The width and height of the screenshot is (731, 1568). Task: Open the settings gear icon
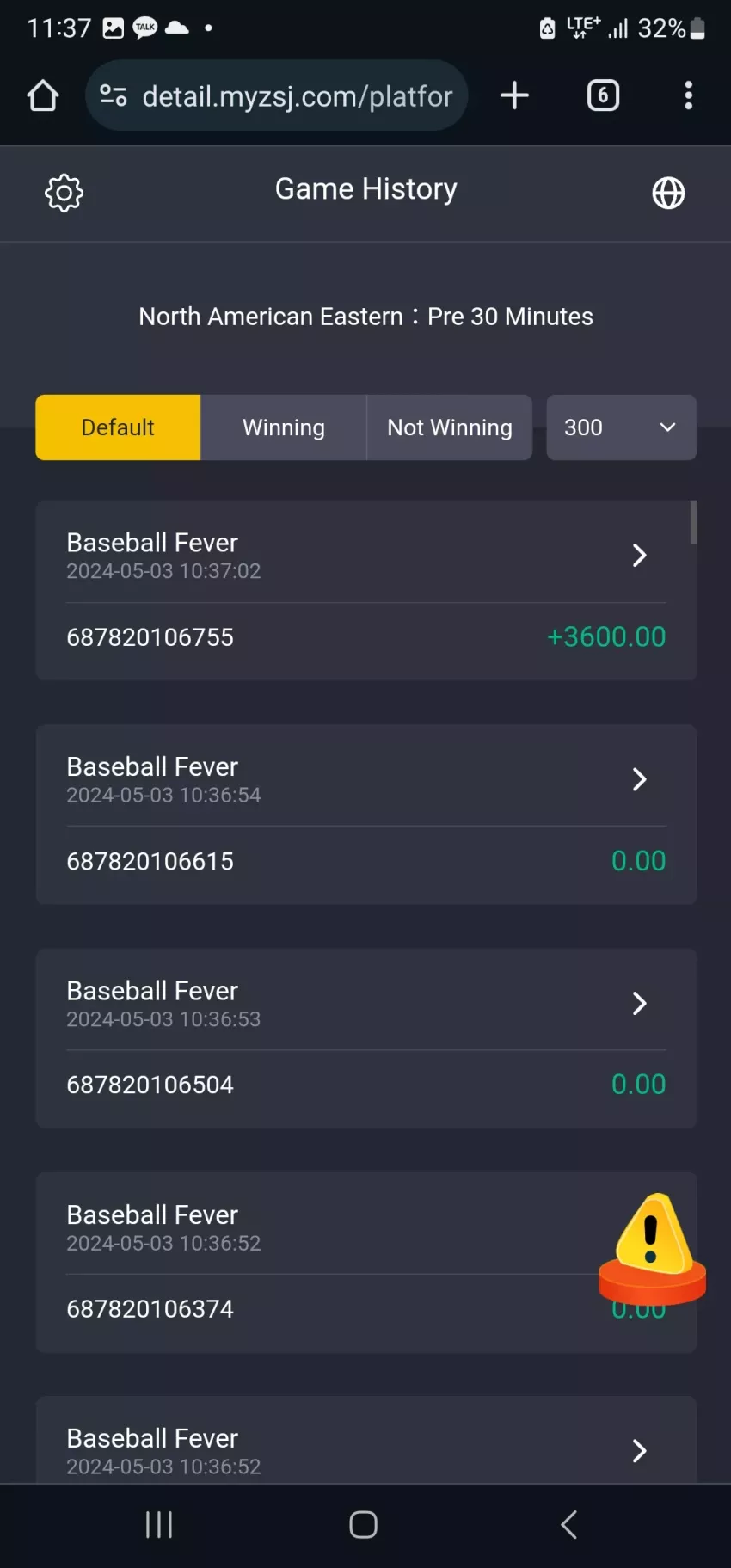coord(64,193)
